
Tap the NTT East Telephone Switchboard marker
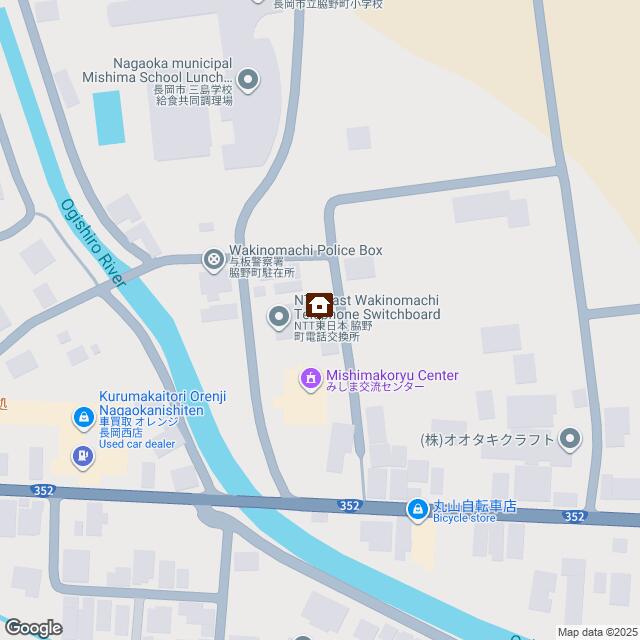(278, 319)
